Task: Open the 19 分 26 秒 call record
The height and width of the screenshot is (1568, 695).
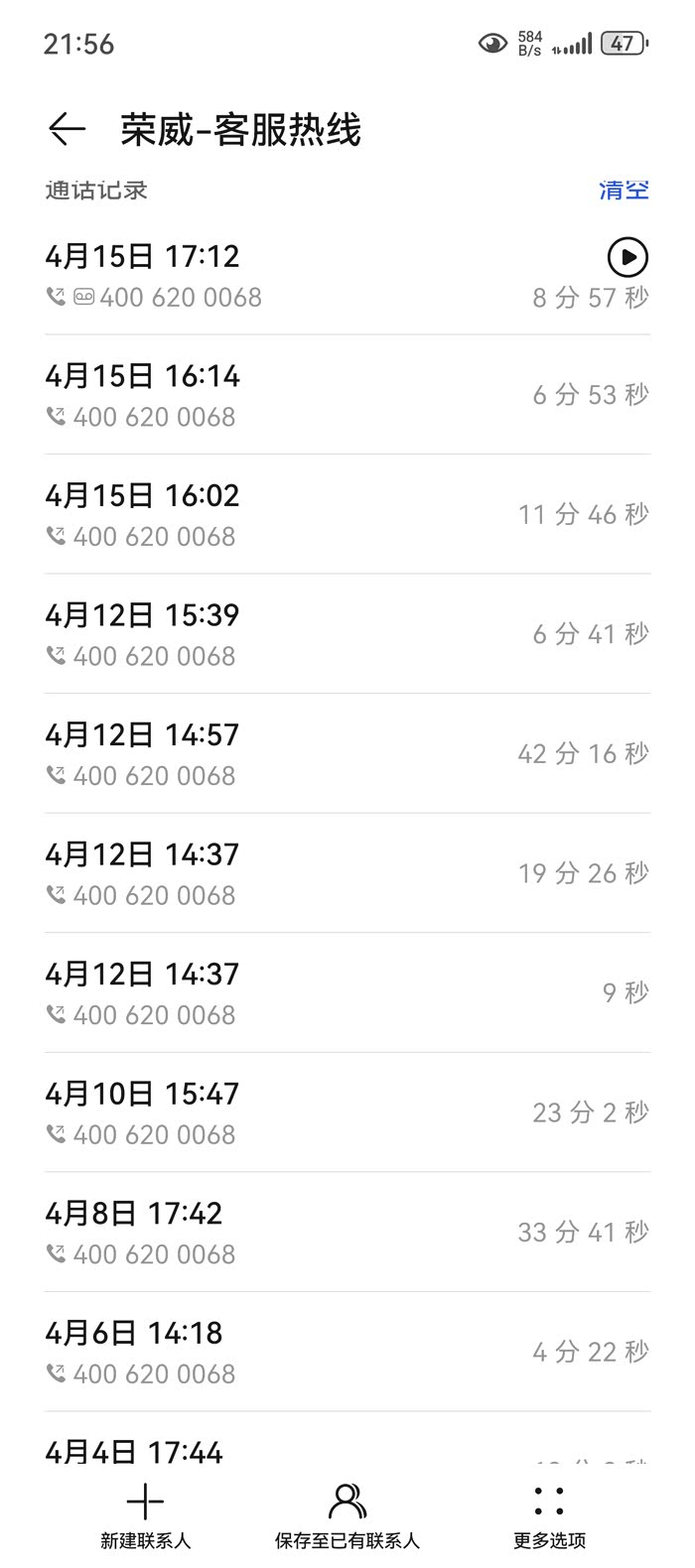Action: [x=347, y=873]
